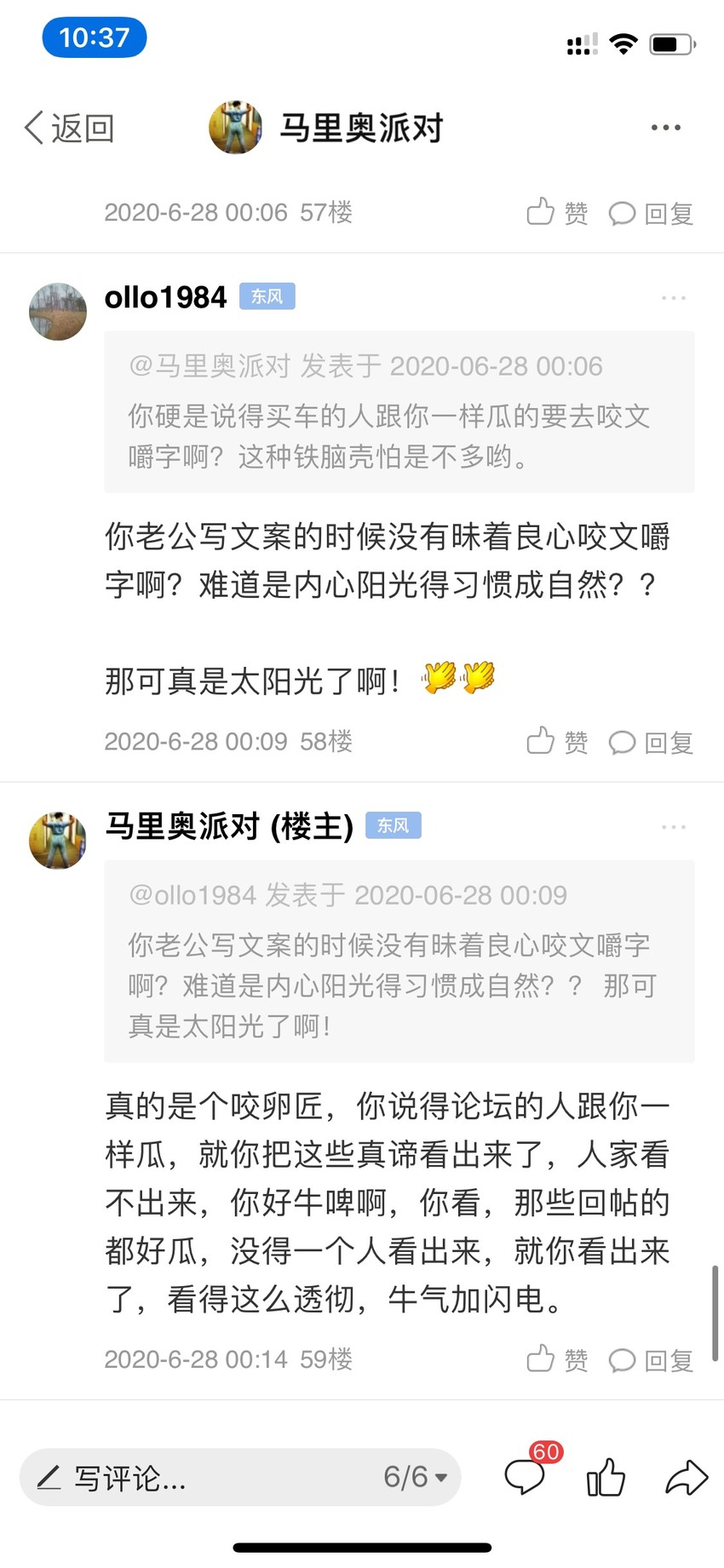Like the 57楼 comment
Viewport: 724px width, 1568px height.
[557, 212]
